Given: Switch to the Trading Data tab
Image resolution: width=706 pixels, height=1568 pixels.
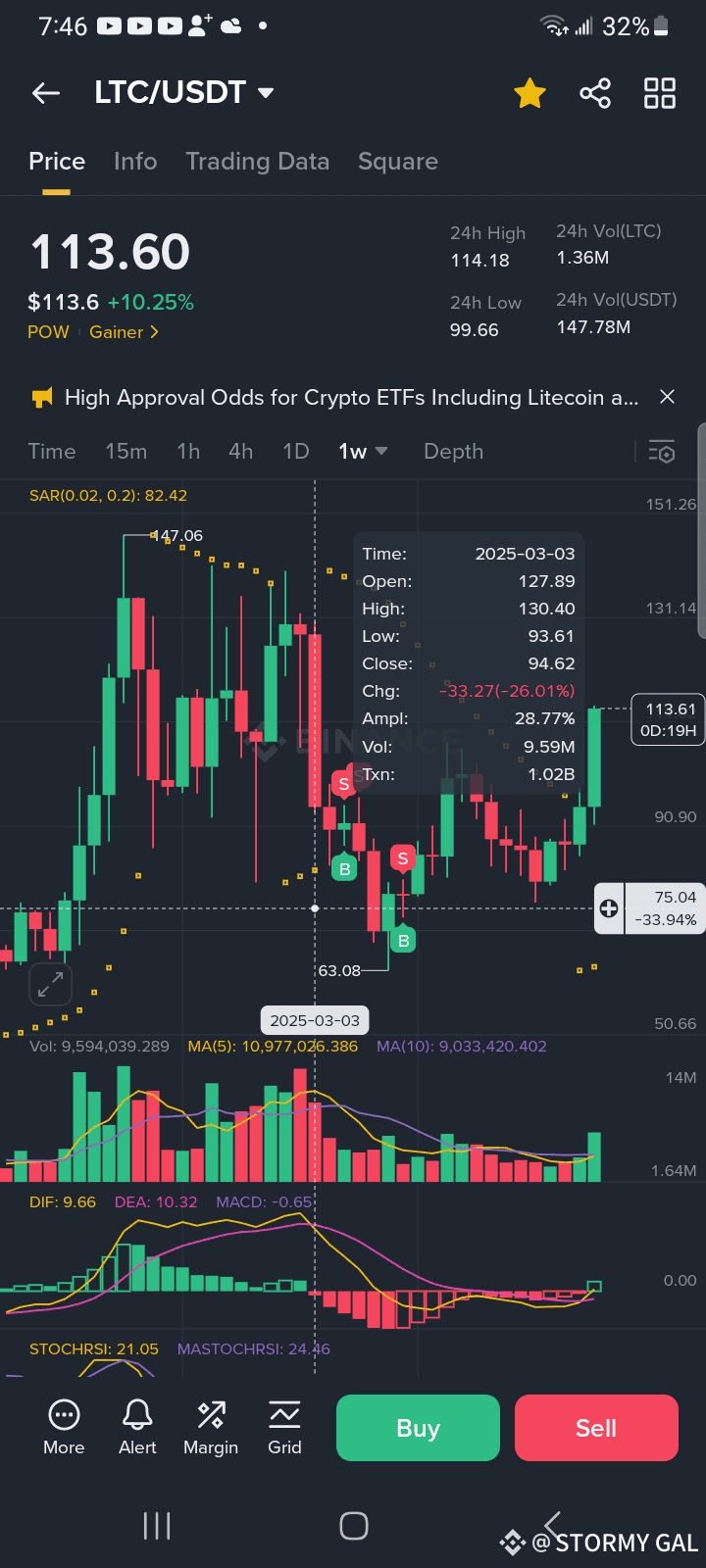Looking at the screenshot, I should pyautogui.click(x=258, y=162).
